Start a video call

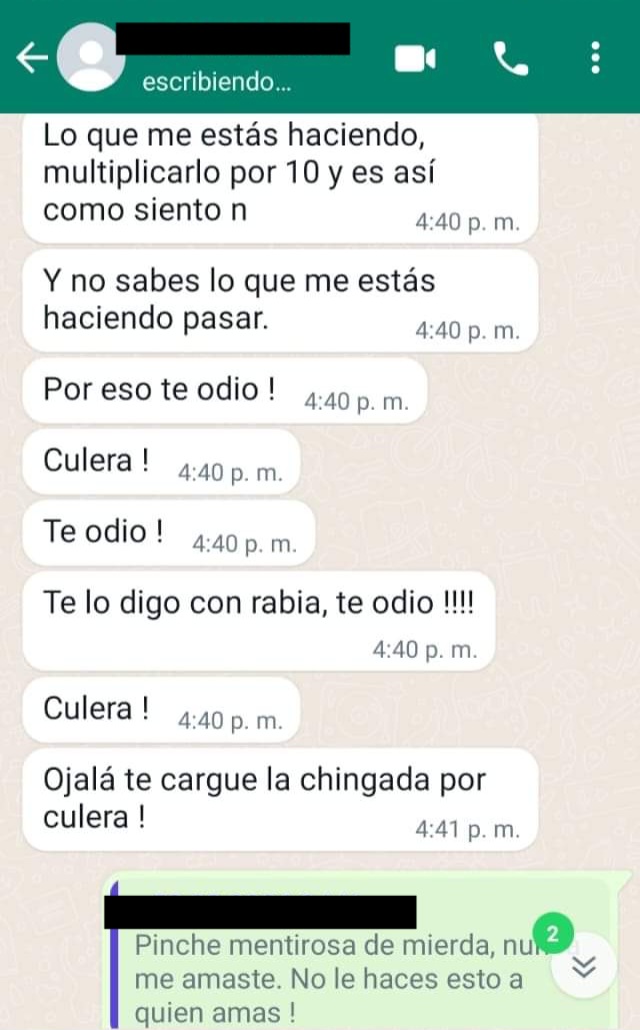(414, 58)
